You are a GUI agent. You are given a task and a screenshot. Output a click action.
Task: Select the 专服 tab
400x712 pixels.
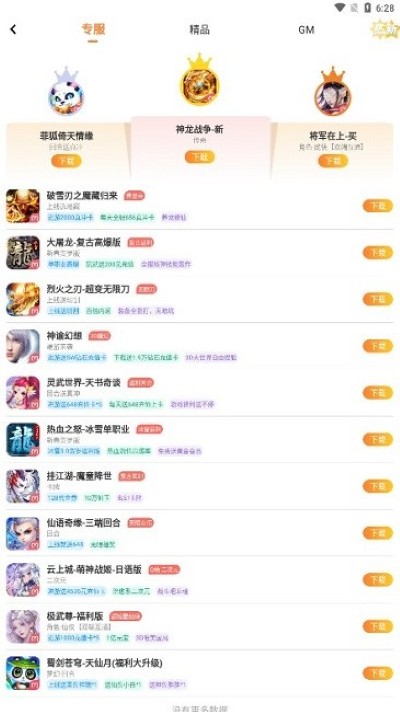(93, 30)
